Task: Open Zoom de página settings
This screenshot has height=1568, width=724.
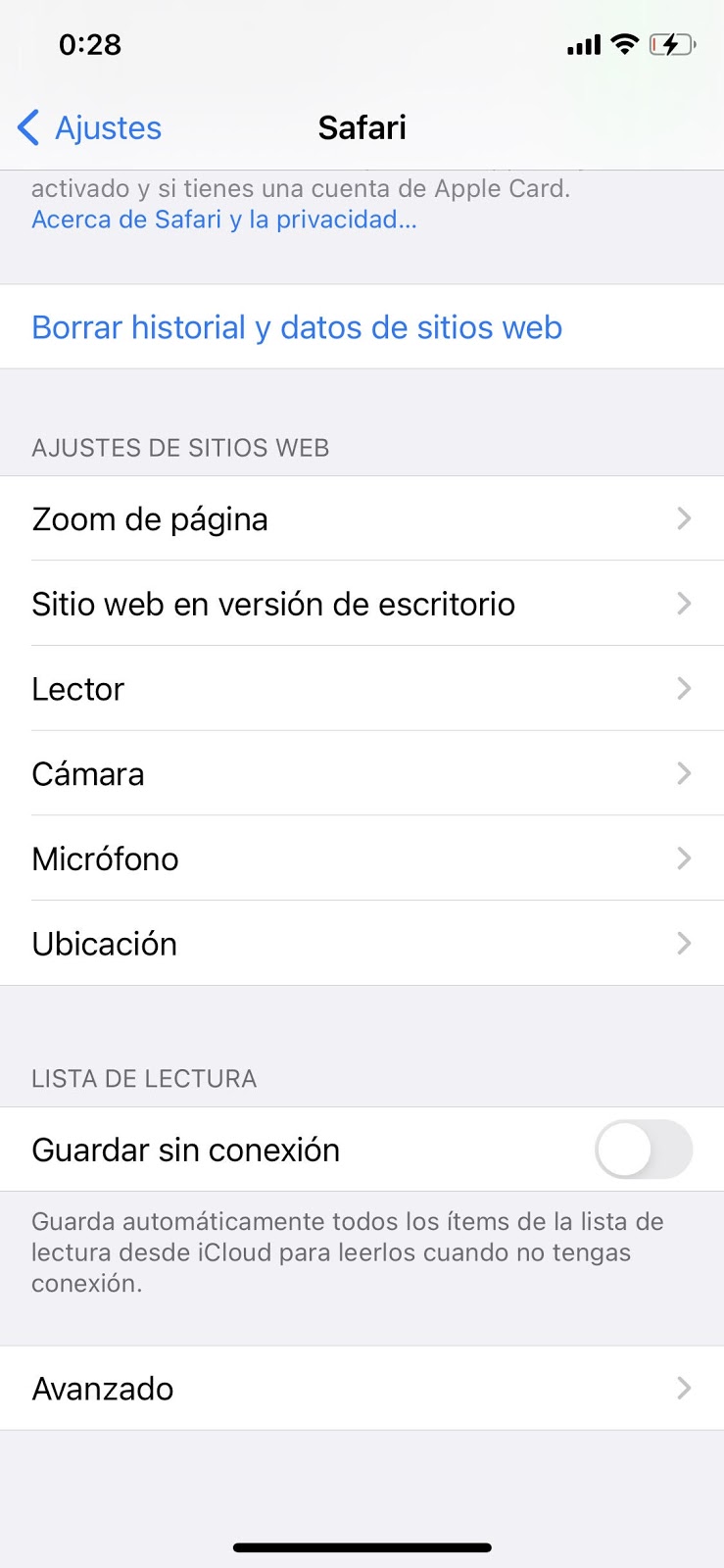Action: point(362,518)
